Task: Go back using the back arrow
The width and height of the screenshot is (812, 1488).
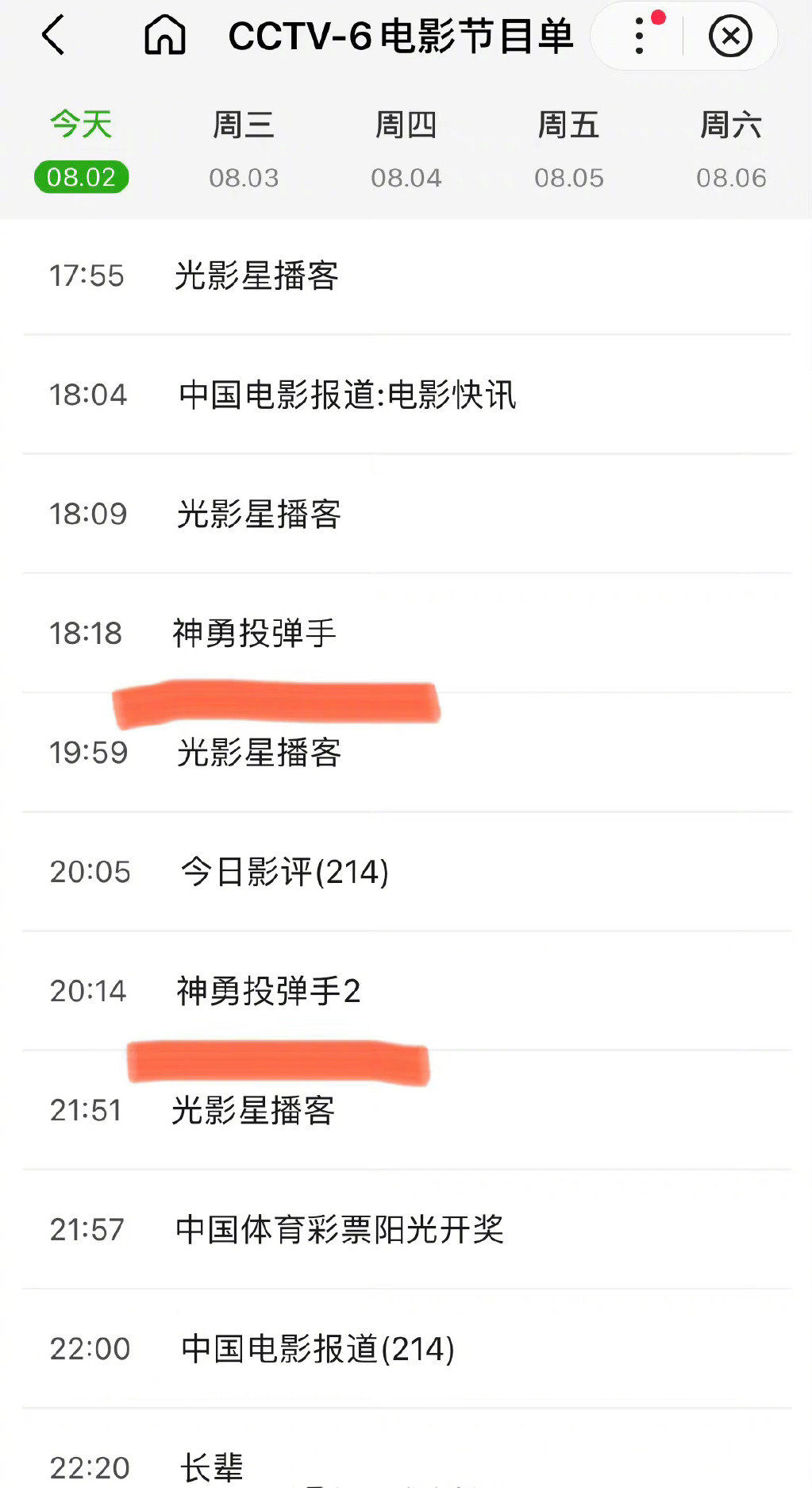Action: pyautogui.click(x=53, y=36)
